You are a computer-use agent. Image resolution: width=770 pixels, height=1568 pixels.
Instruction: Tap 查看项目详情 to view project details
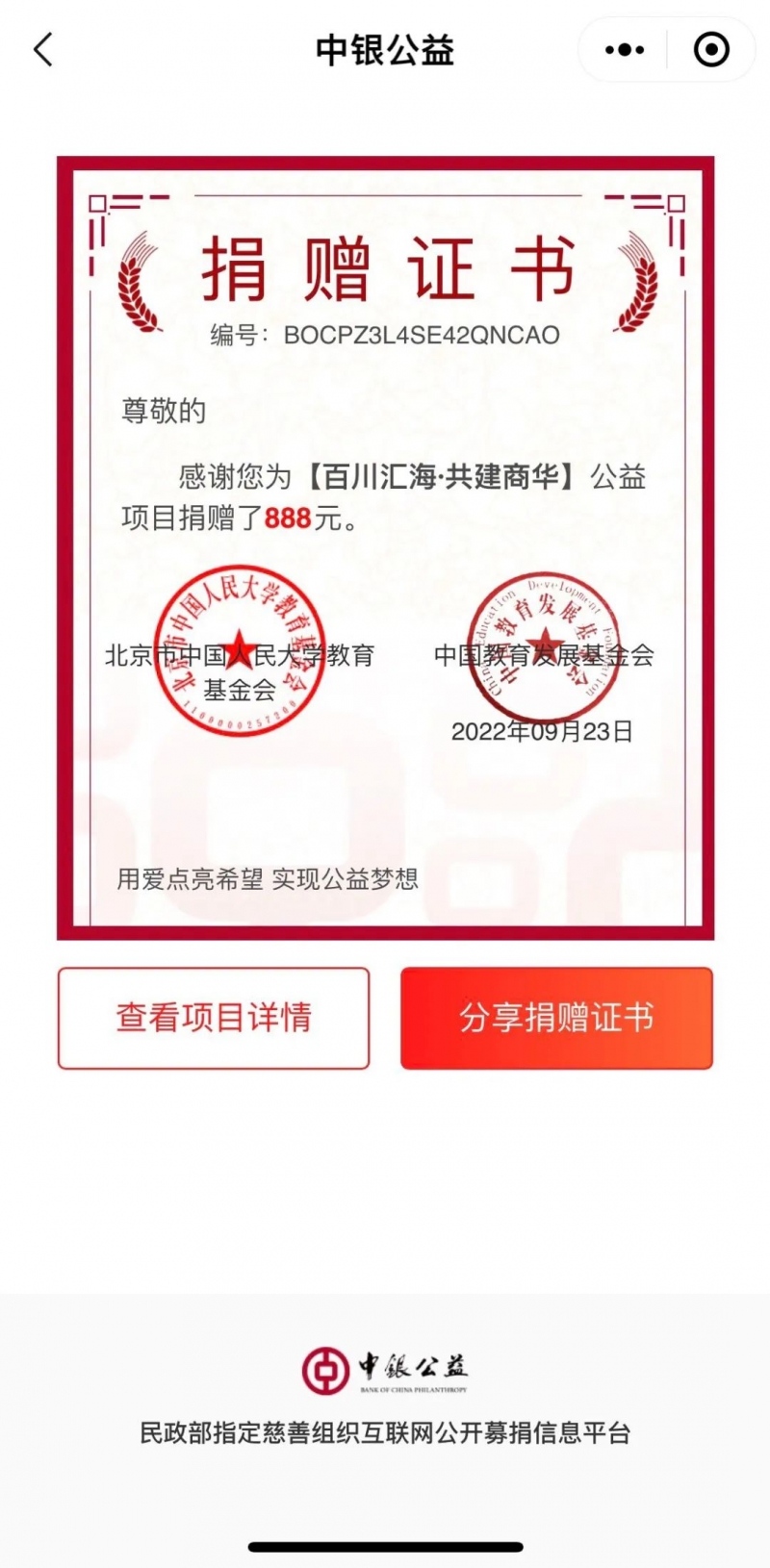(214, 1018)
